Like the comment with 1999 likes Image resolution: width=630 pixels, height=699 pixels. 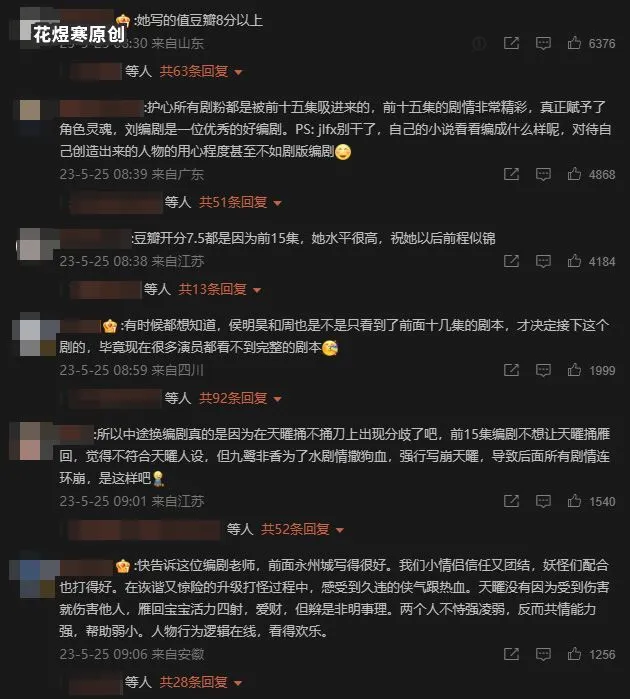575,370
